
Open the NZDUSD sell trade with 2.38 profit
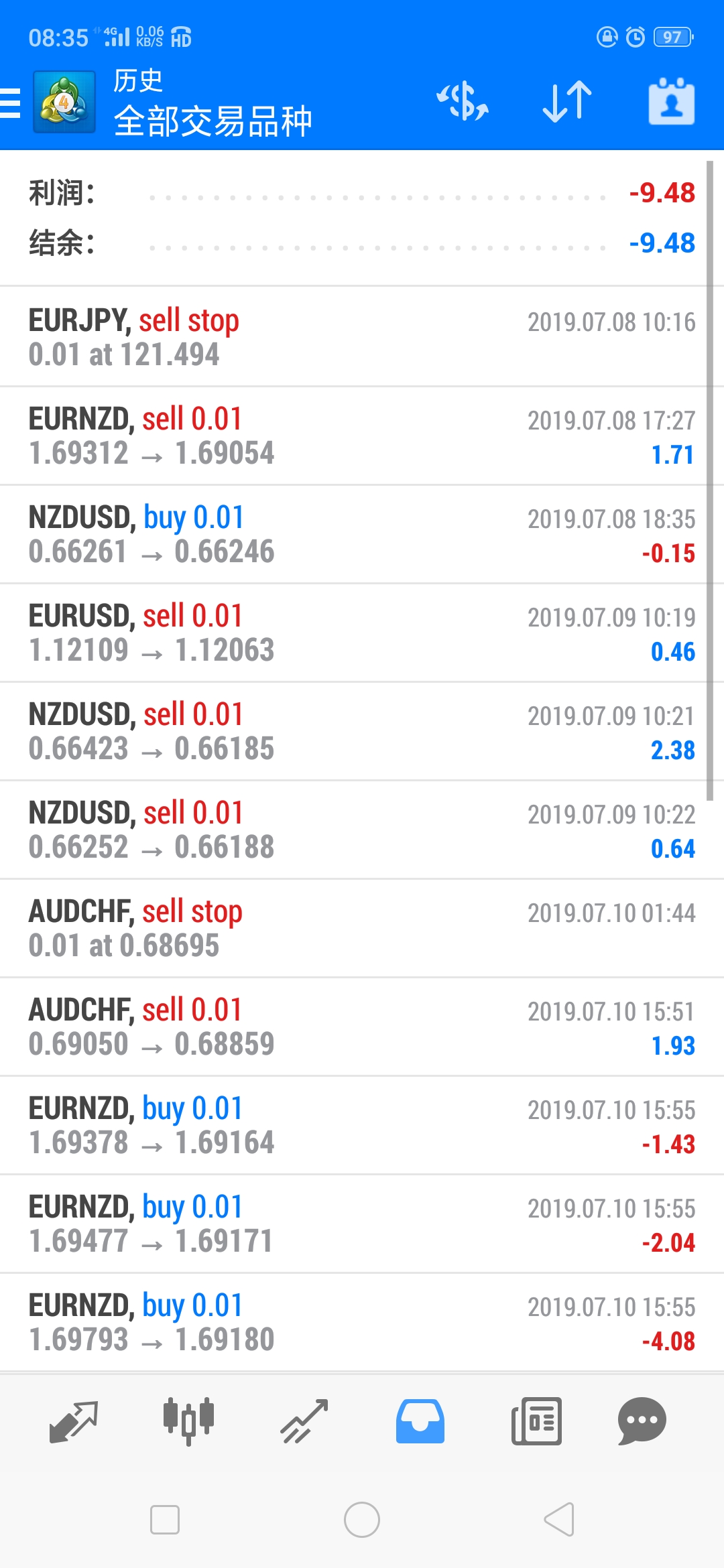[x=362, y=731]
